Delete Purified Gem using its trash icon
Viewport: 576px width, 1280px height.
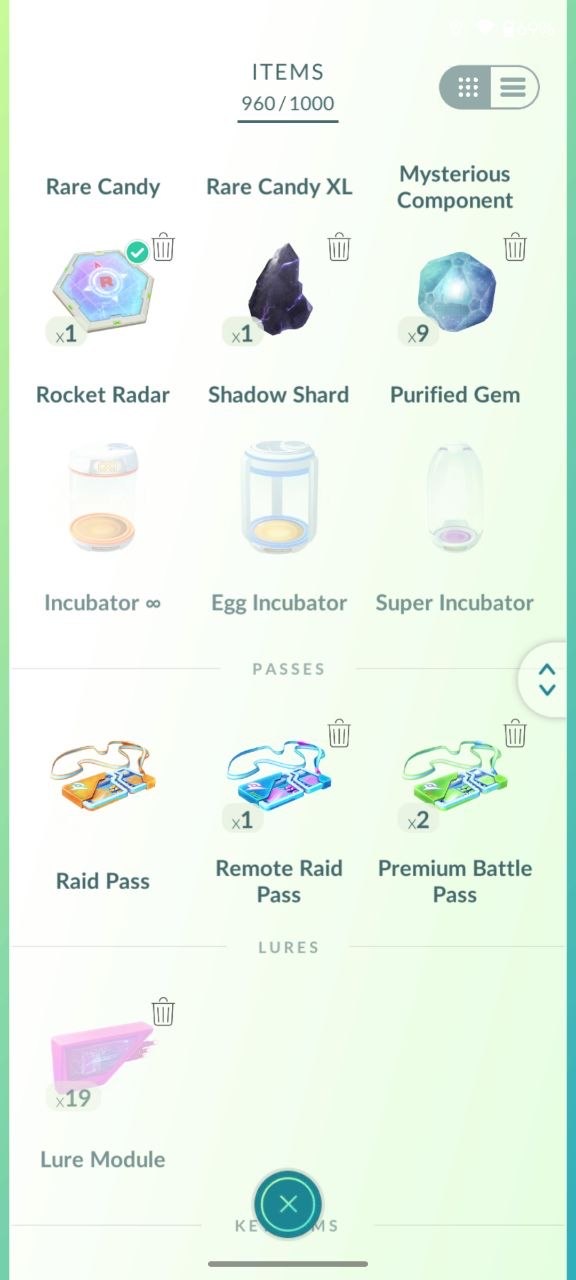(x=515, y=246)
